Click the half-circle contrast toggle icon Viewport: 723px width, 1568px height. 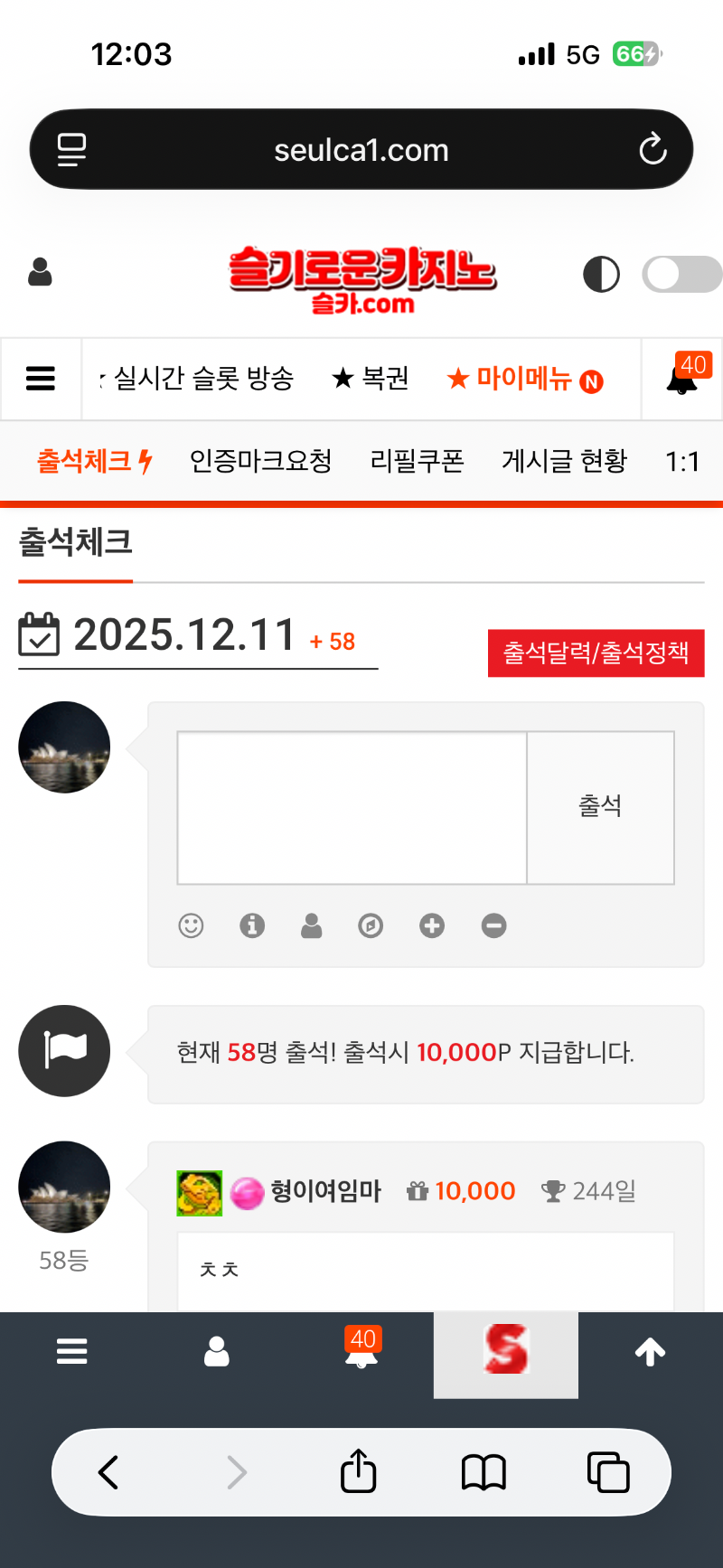(601, 274)
